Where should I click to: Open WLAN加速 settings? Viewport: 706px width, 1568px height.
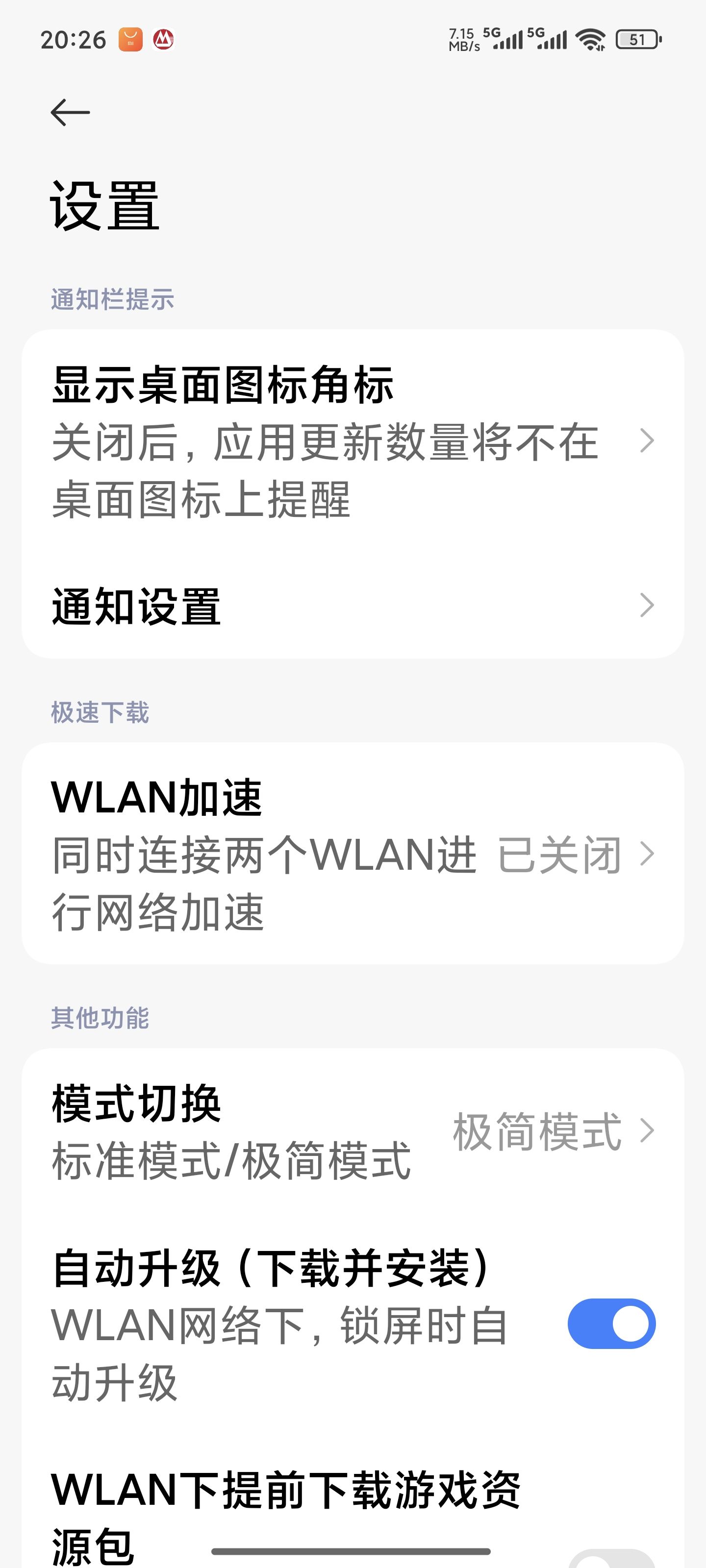click(353, 854)
